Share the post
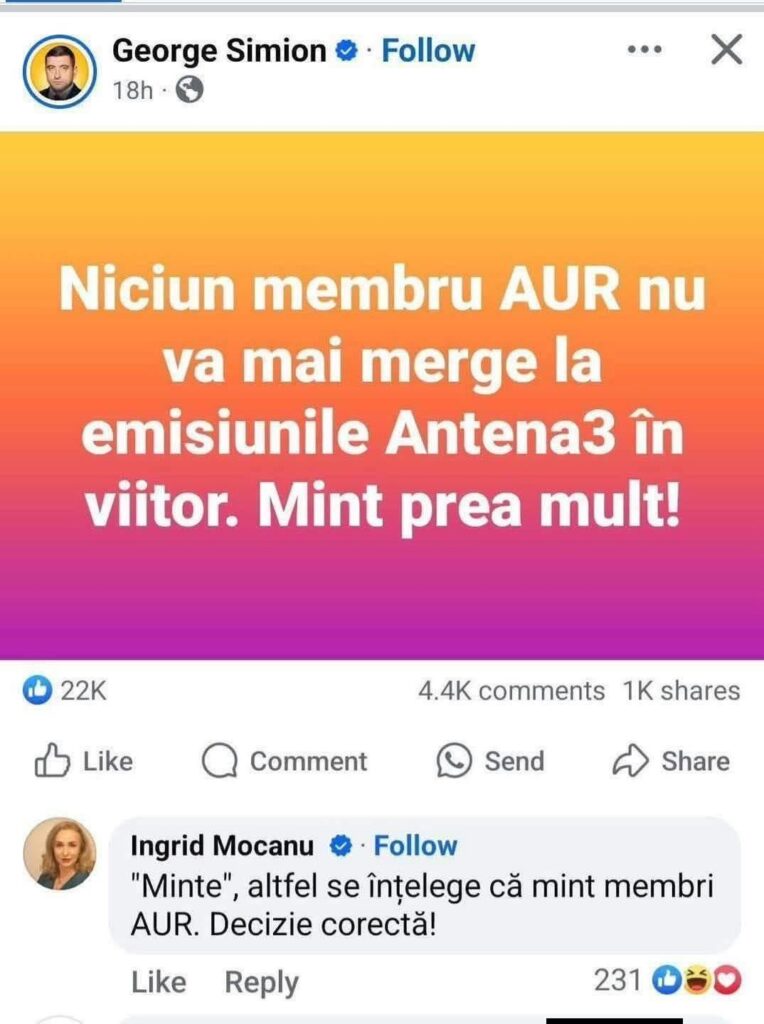The height and width of the screenshot is (1024, 764). click(671, 762)
